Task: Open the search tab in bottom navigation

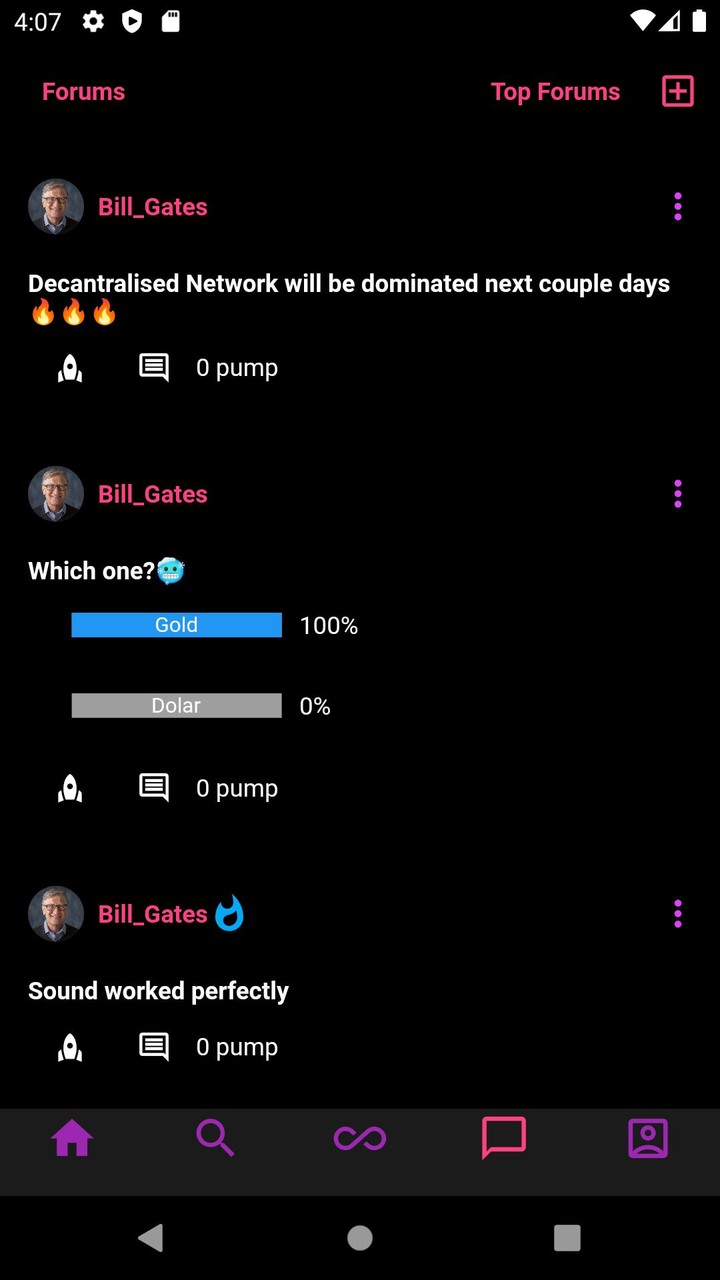Action: coord(215,1138)
